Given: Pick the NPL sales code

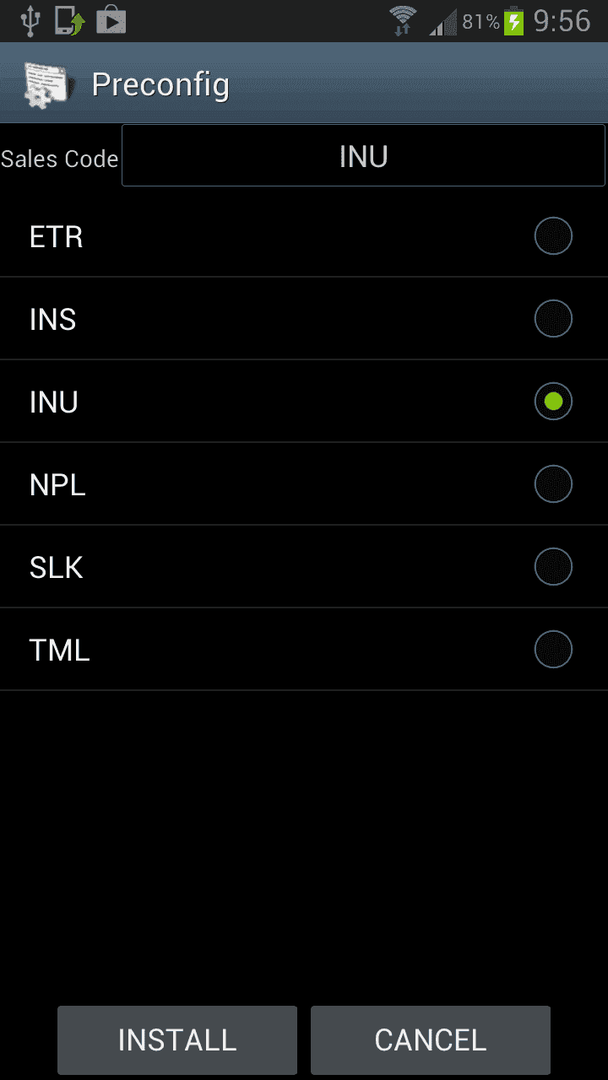Looking at the screenshot, I should pos(304,484).
